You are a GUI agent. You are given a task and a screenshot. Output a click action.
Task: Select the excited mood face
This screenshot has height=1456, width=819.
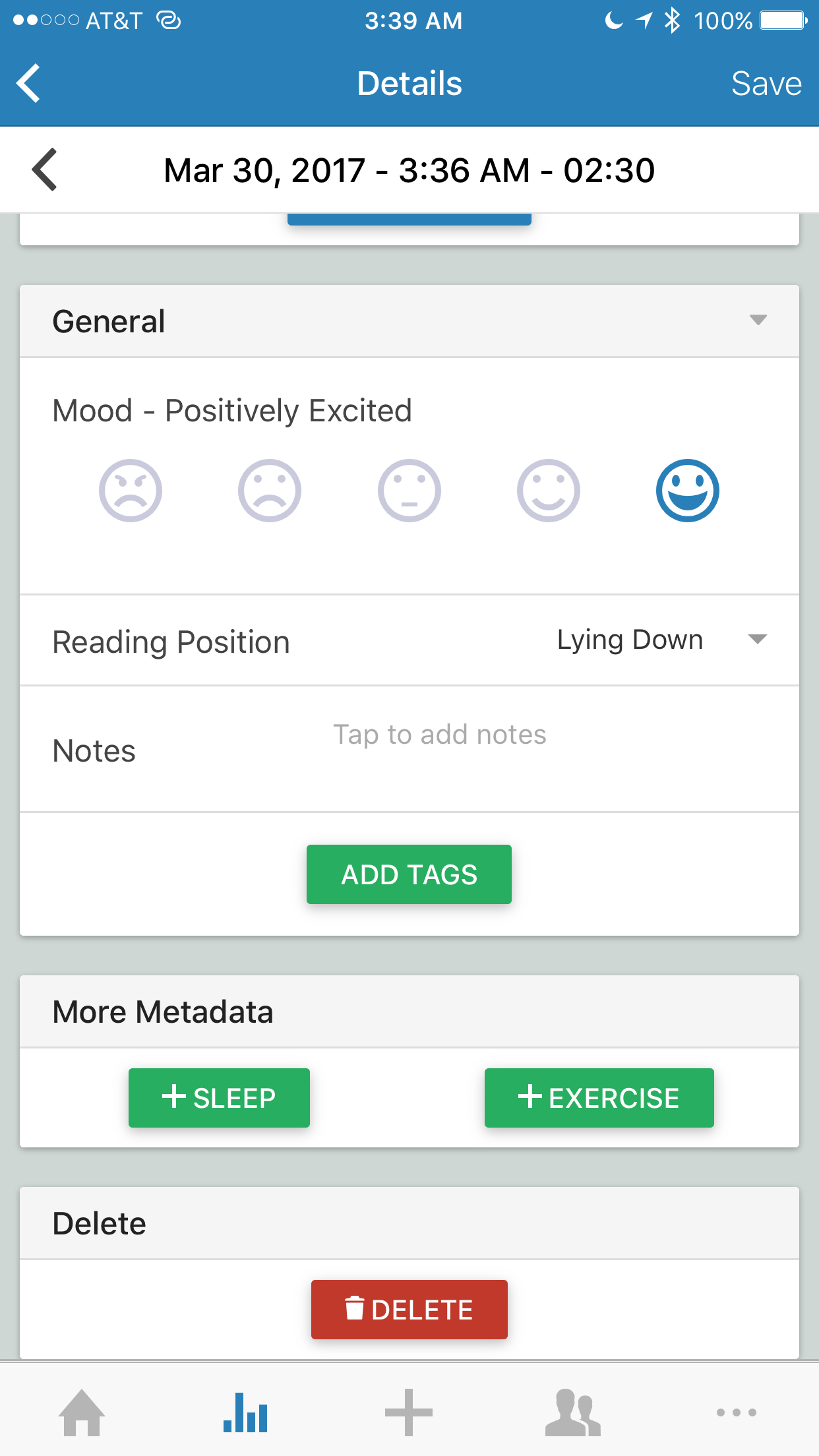(688, 491)
